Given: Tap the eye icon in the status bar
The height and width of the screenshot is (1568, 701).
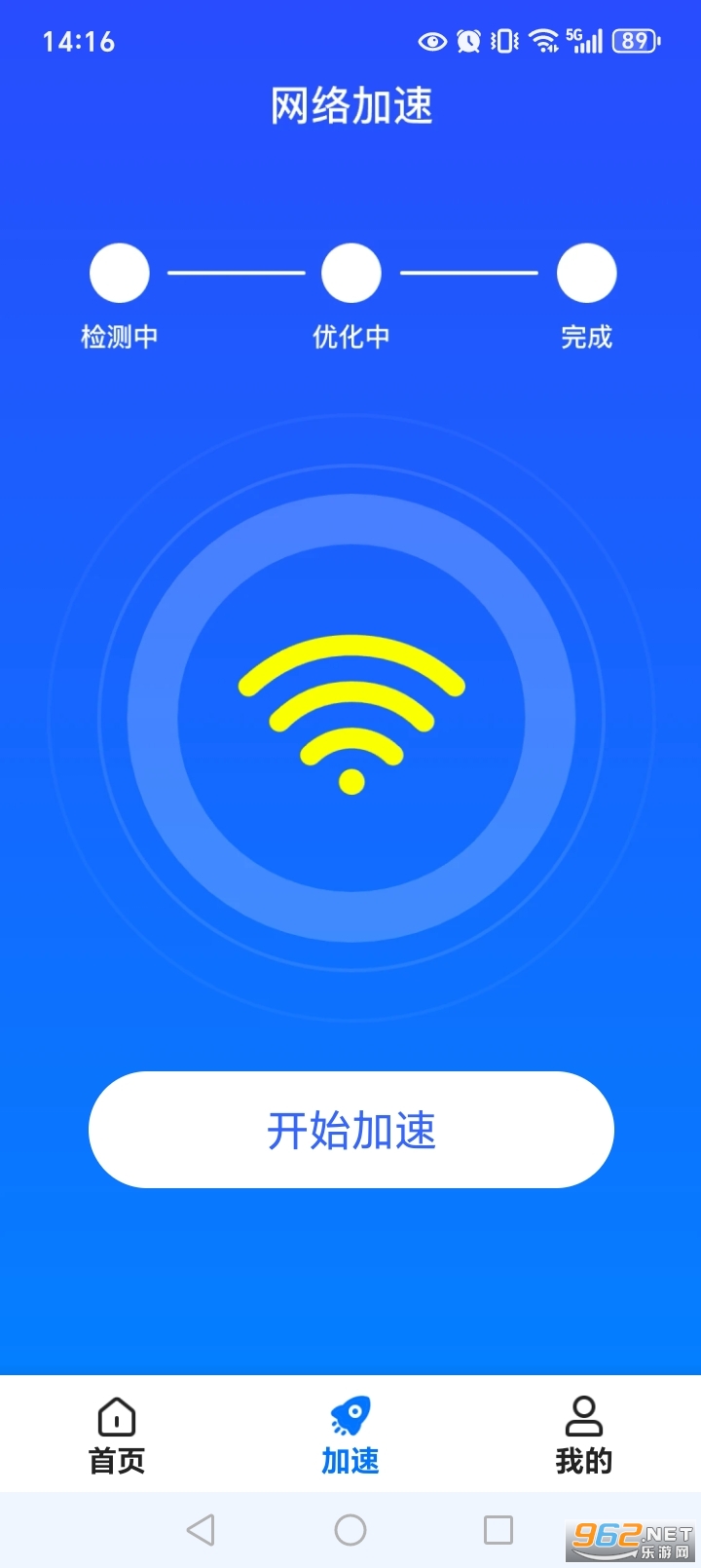Looking at the screenshot, I should (x=428, y=41).
